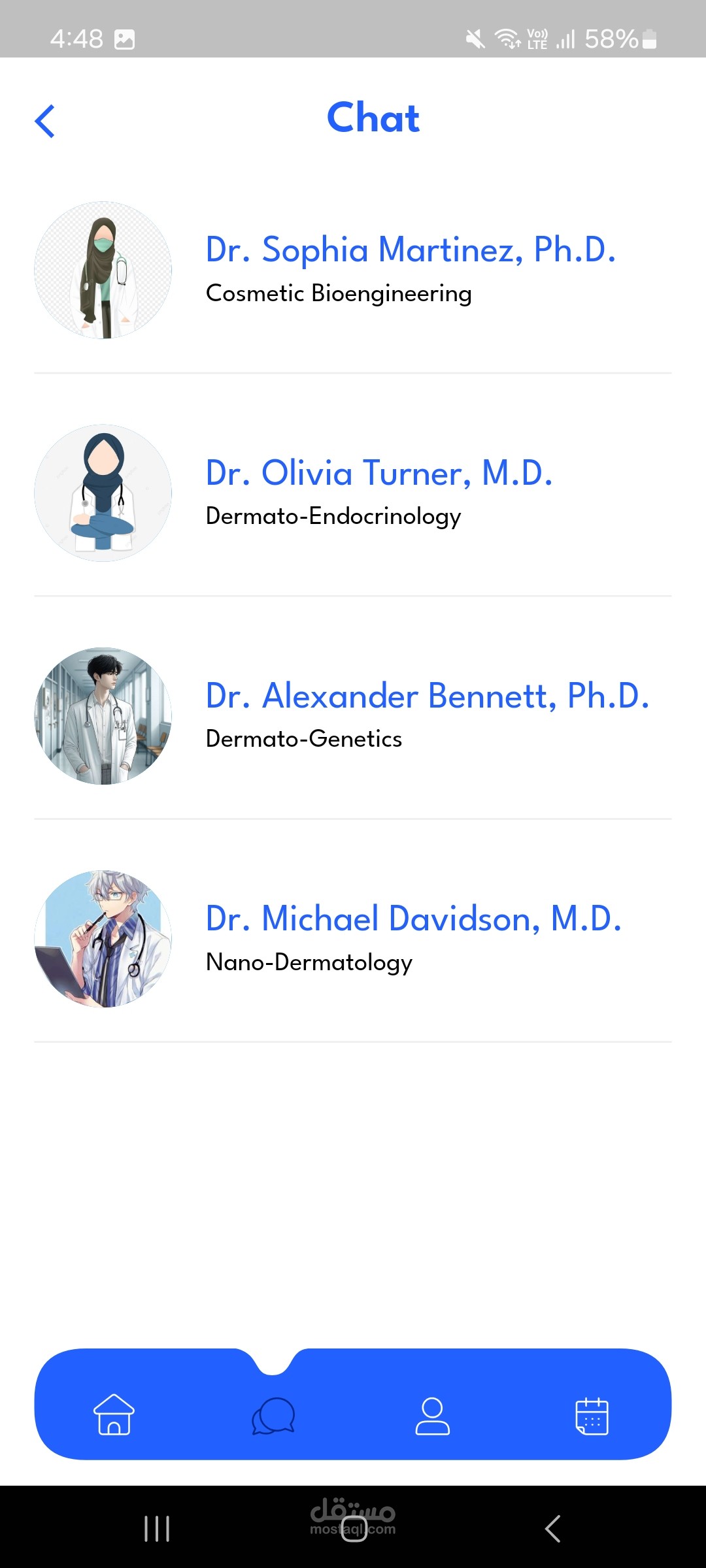Switch to the Home tab
Screen dimensions: 706x1568
(x=114, y=1414)
